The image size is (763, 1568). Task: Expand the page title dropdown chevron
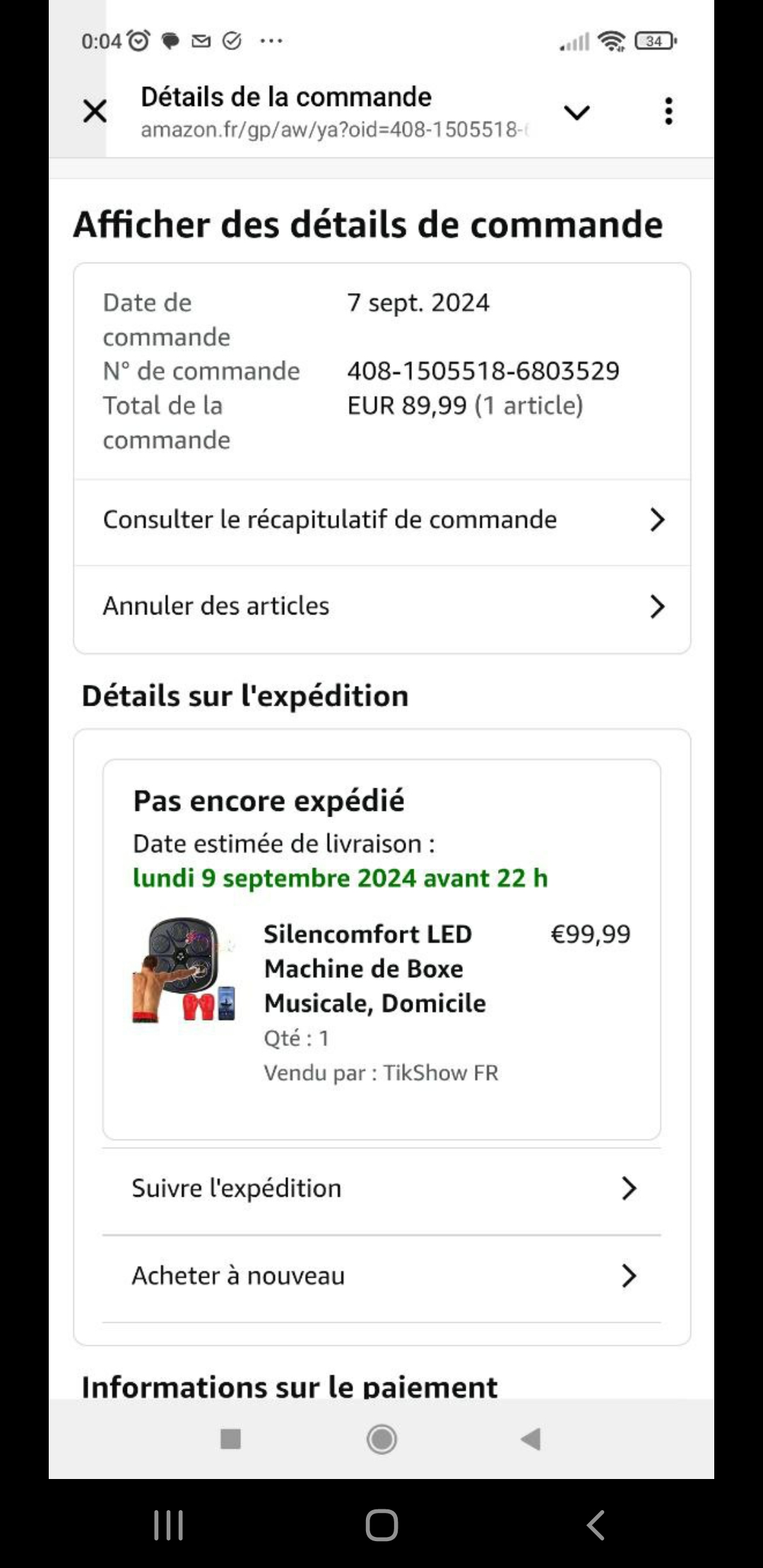(576, 112)
